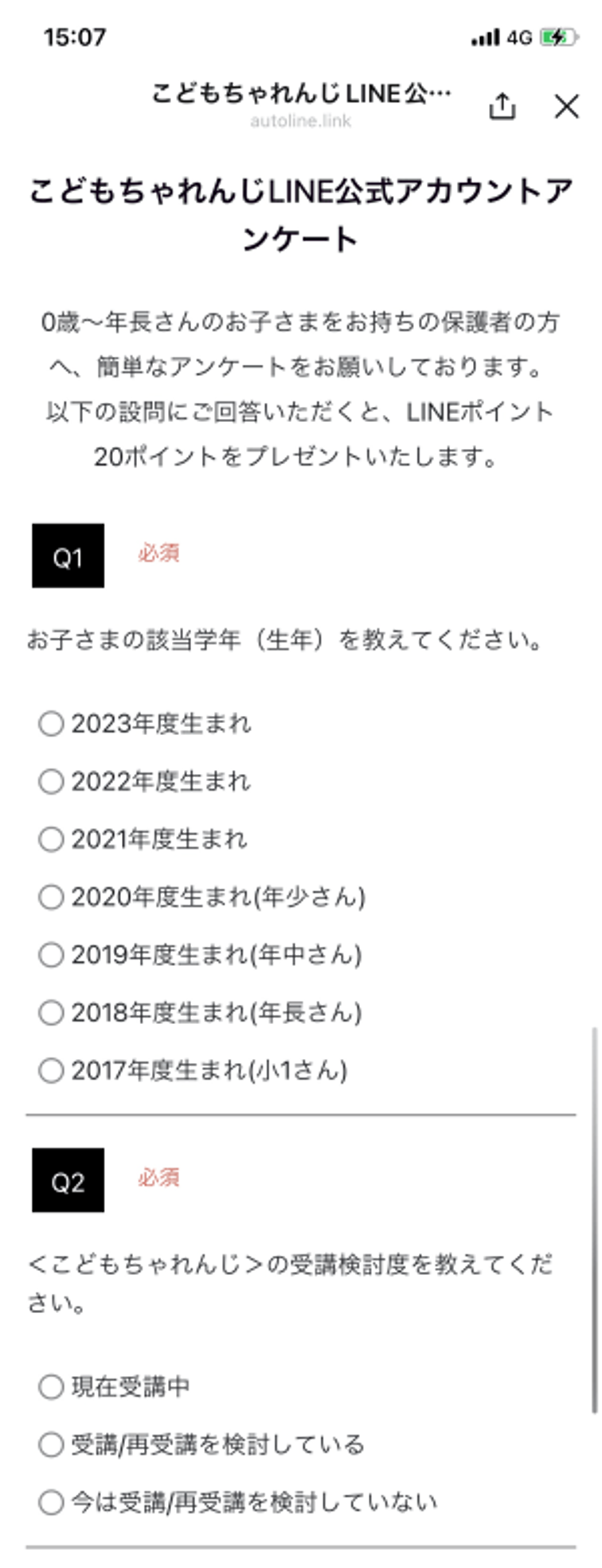Choose 現在受講中 for Q2

[52, 1387]
